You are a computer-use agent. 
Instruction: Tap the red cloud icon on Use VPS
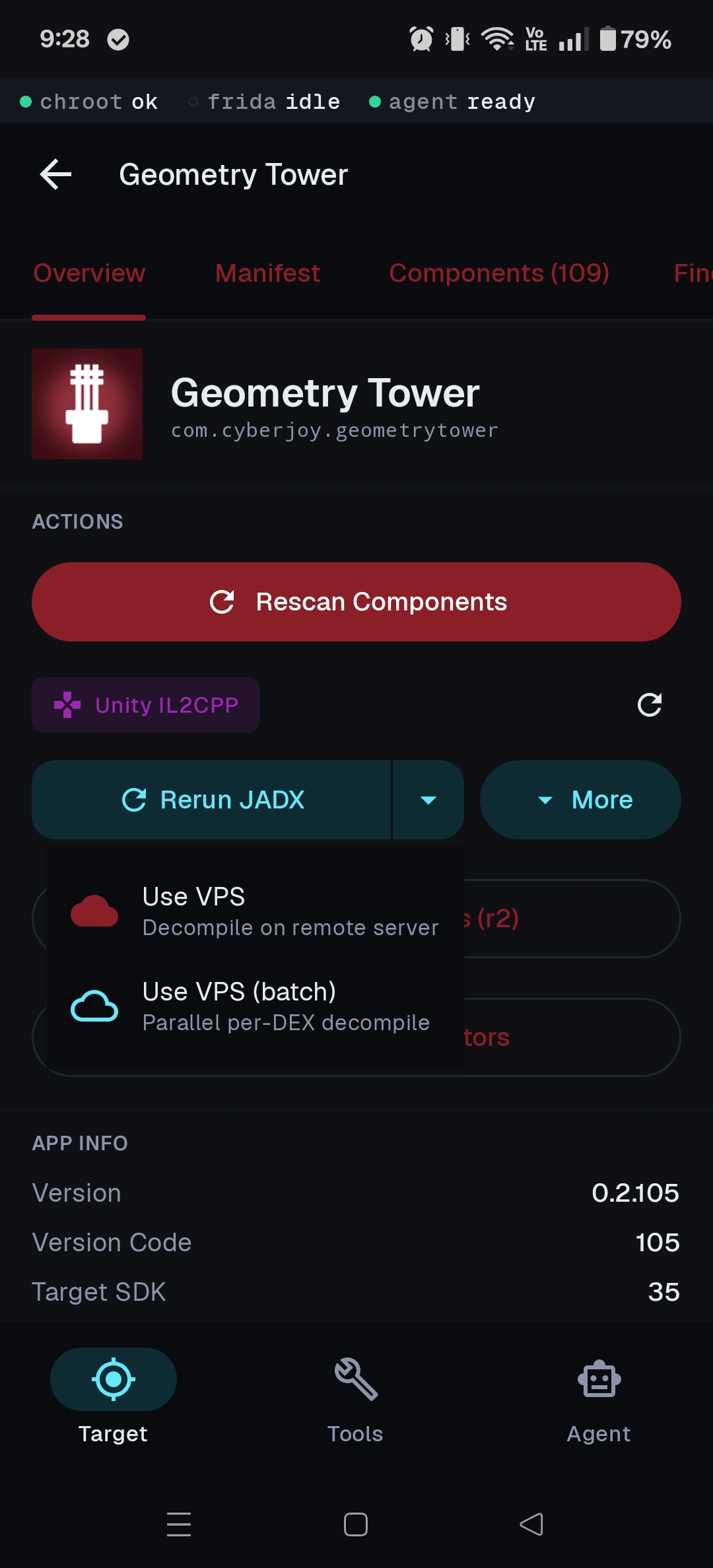95,909
